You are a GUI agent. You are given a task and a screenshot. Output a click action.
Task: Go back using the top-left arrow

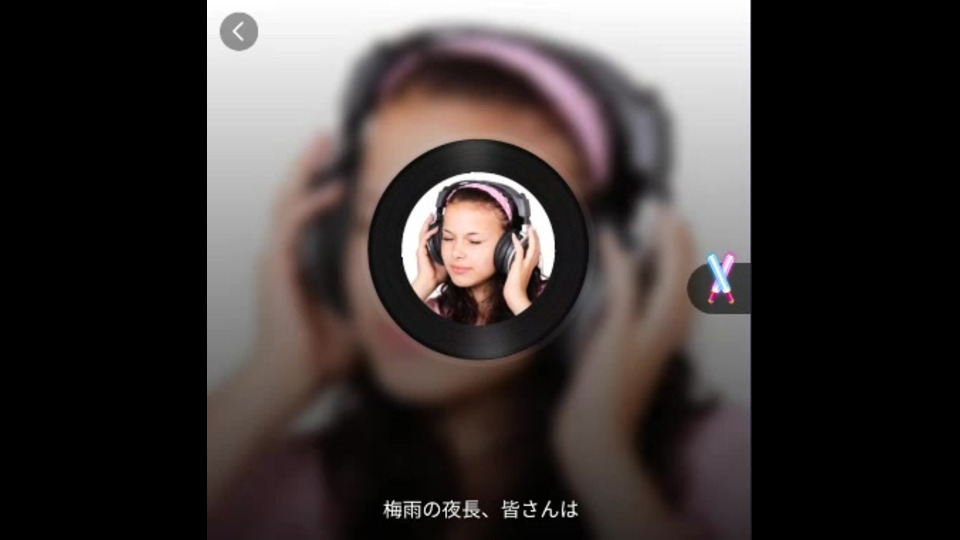[x=238, y=32]
